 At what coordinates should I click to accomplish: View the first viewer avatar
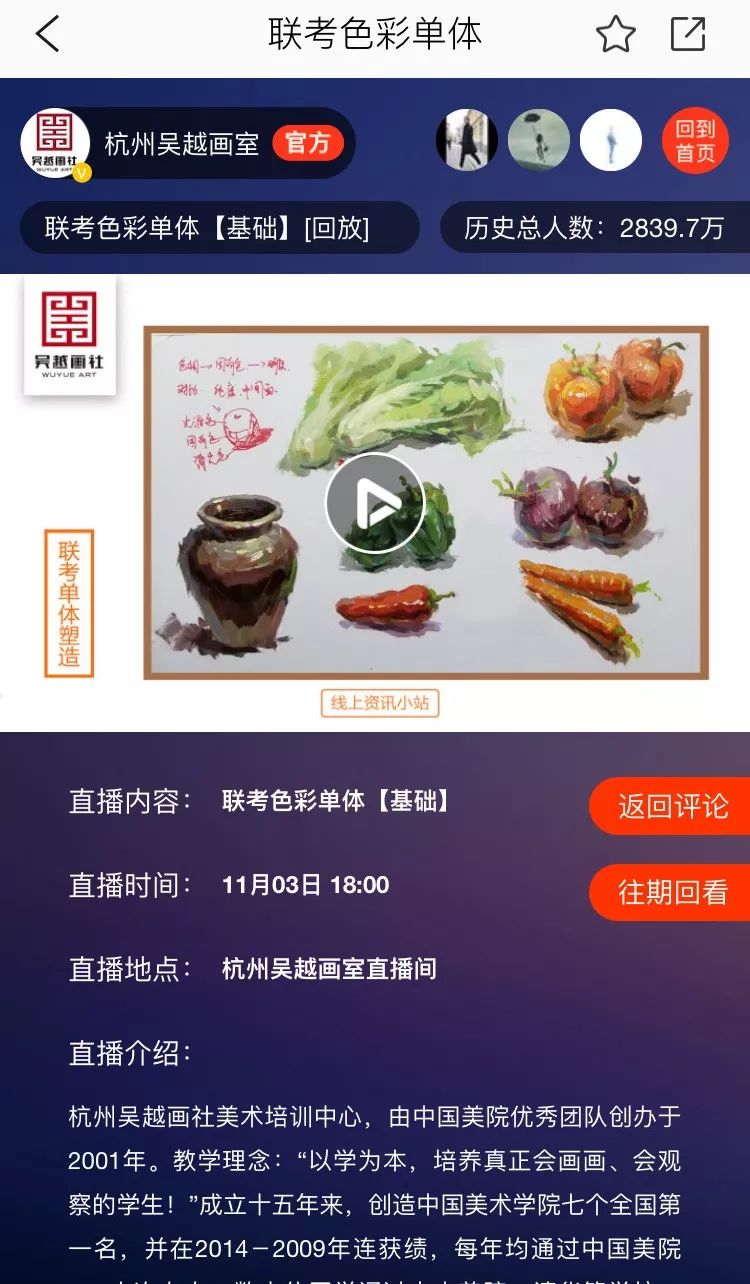(467, 140)
